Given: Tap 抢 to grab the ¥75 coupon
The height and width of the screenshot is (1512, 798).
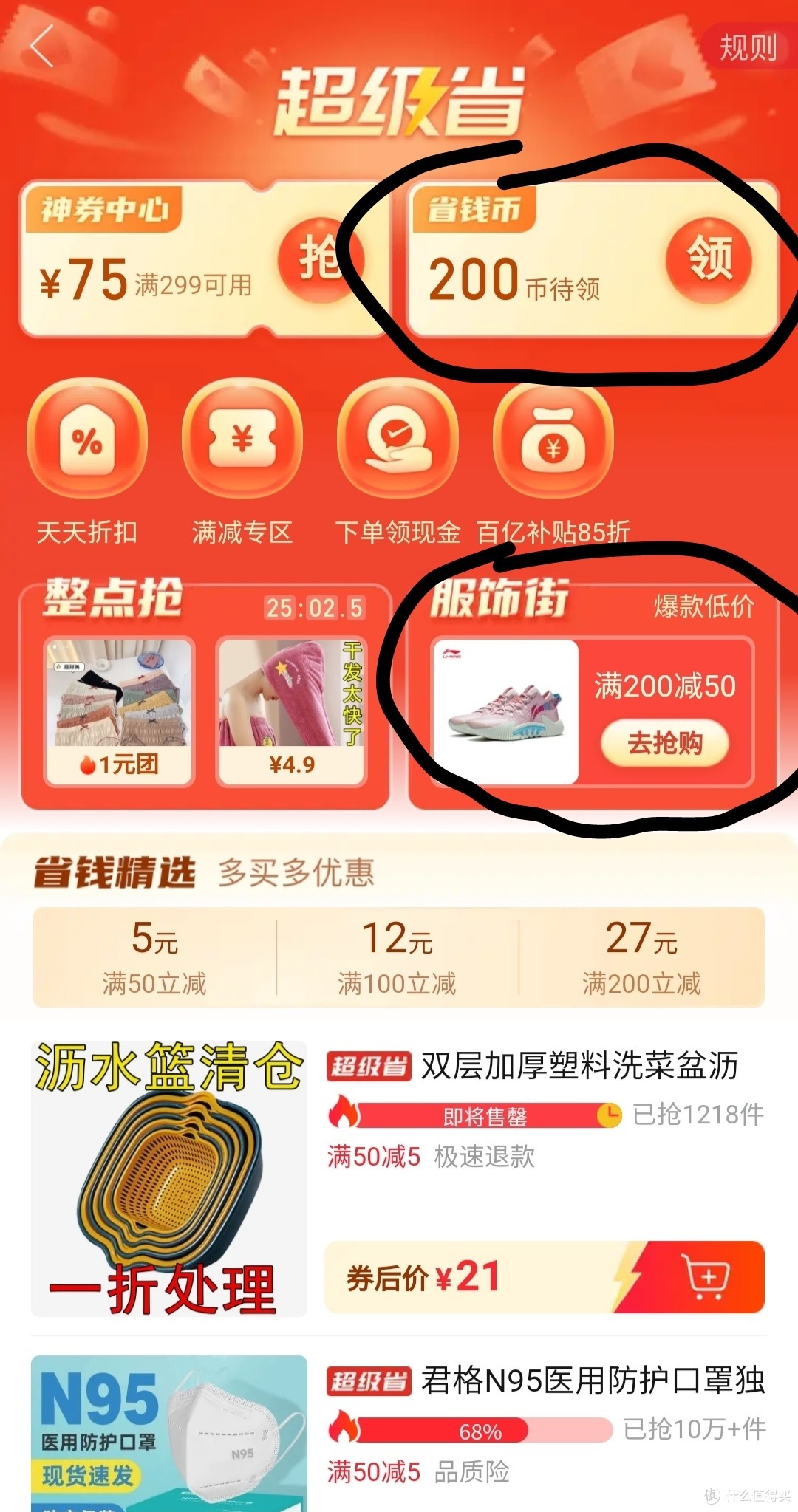Looking at the screenshot, I should pos(319,260).
